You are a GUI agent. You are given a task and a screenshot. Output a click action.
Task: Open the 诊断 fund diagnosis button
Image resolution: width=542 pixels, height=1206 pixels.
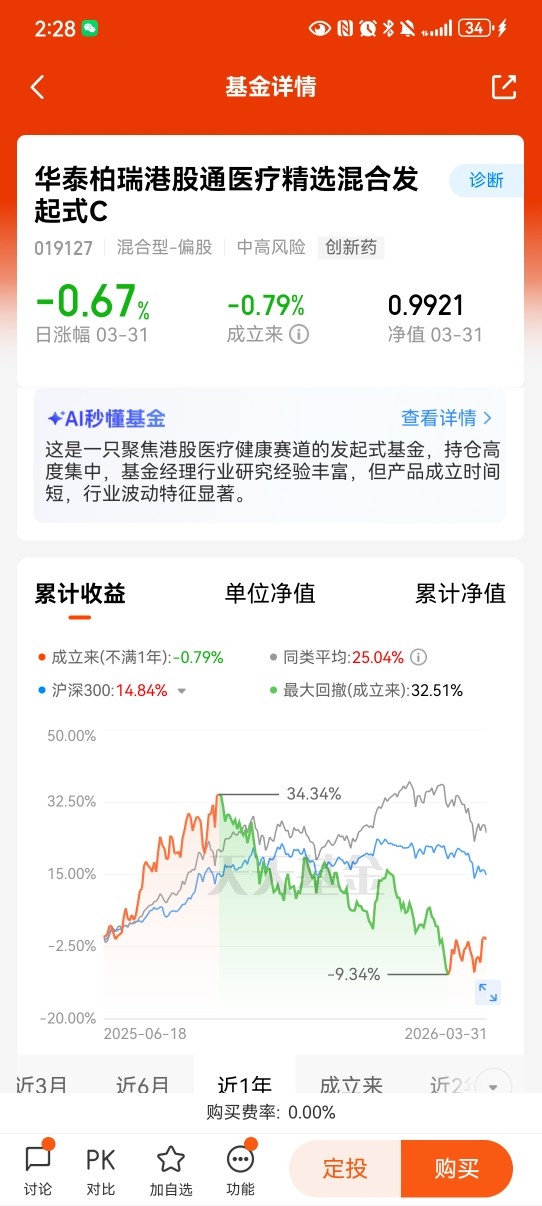486,181
